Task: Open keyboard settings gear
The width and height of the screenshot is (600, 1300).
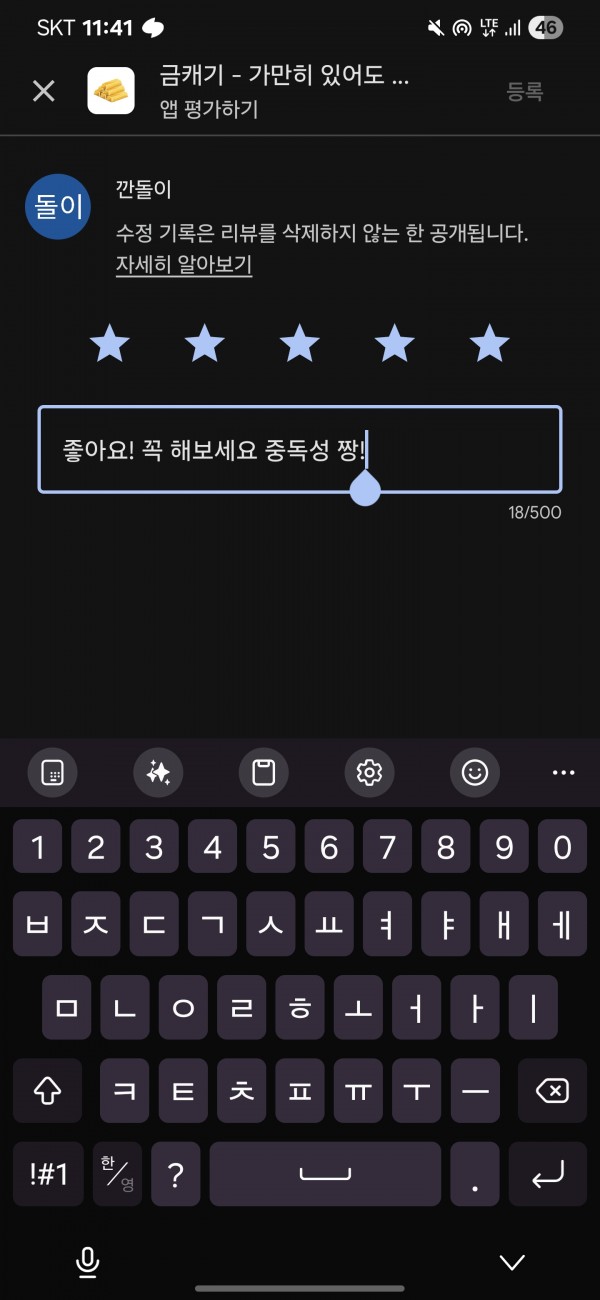Action: 369,772
